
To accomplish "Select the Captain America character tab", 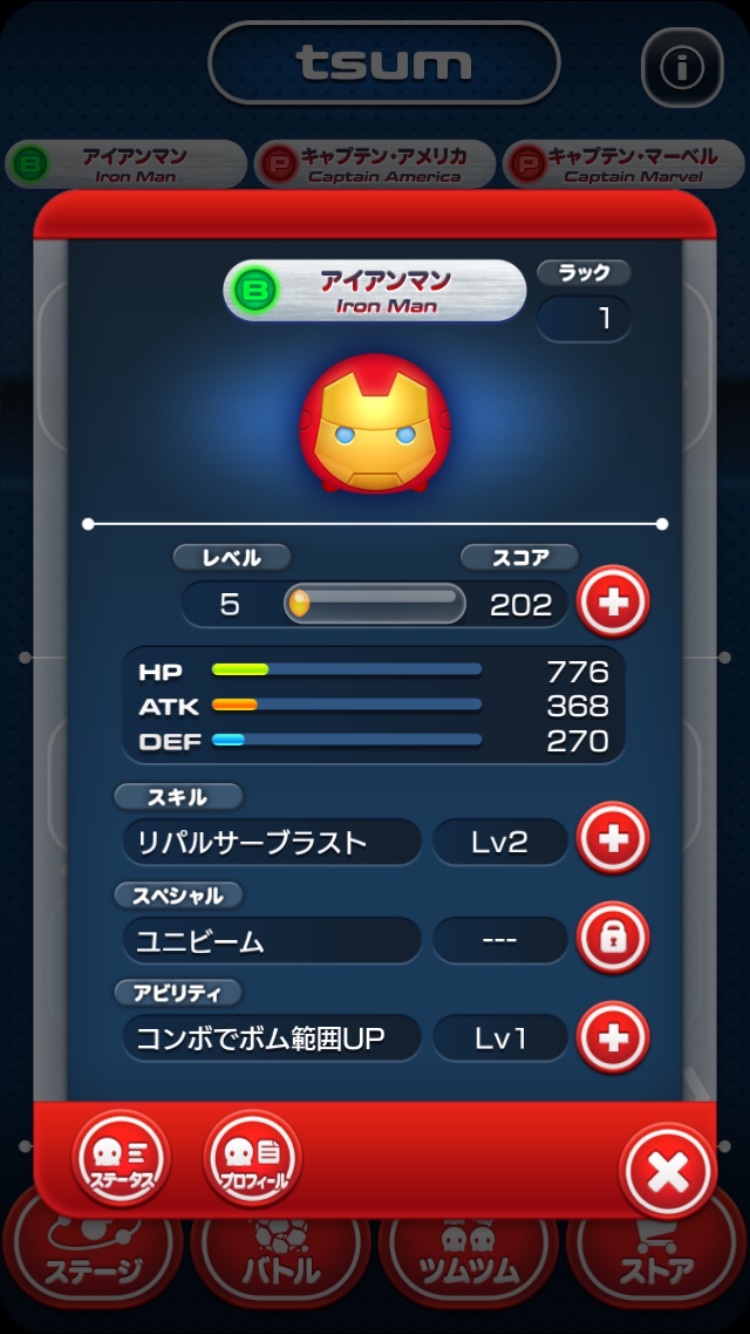I will pyautogui.click(x=374, y=164).
